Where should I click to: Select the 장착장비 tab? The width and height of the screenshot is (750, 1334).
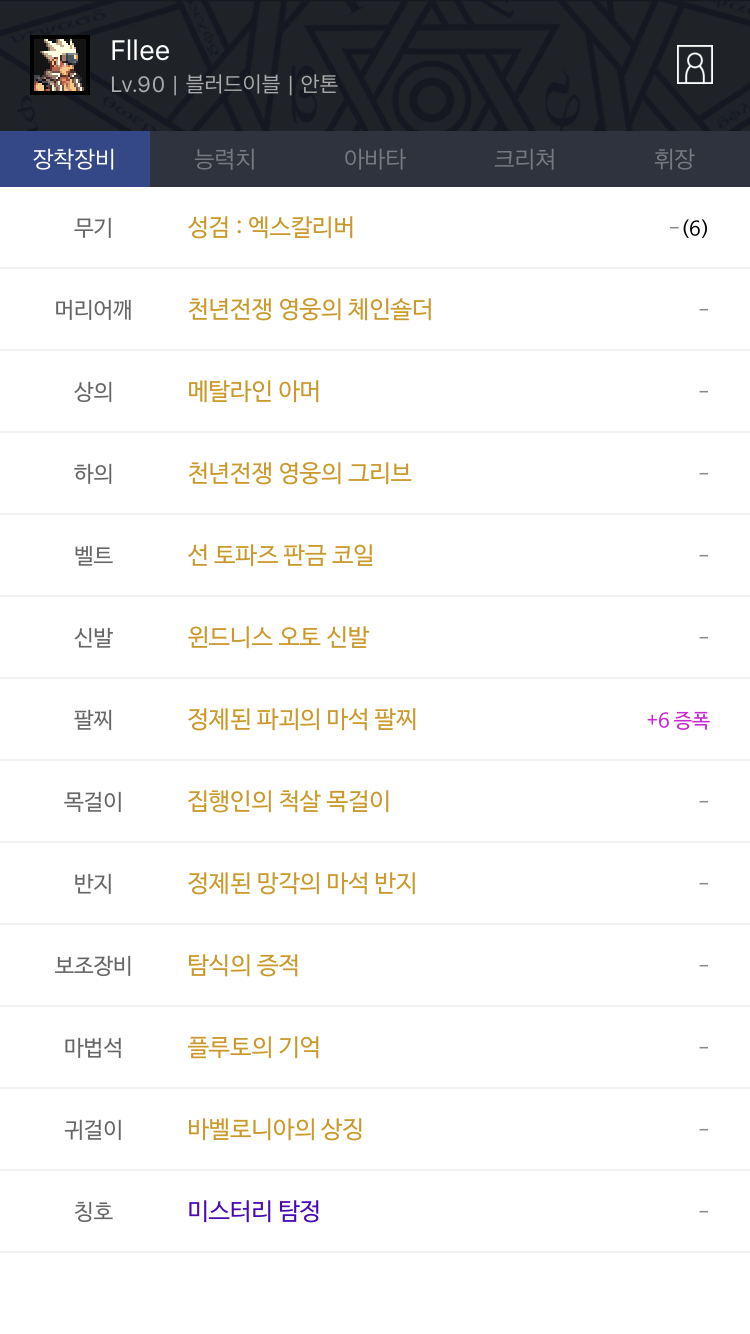(75, 159)
